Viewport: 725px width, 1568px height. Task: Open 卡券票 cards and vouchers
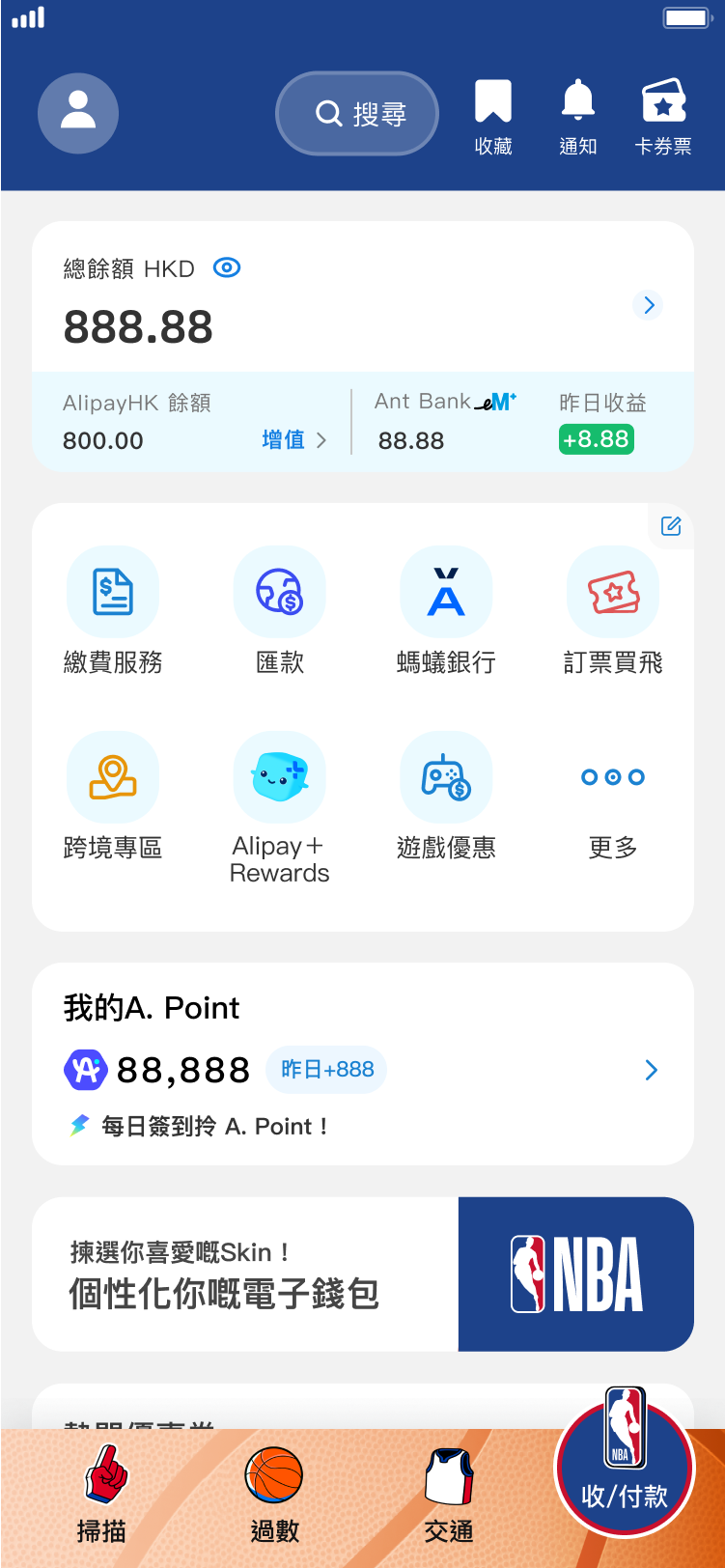click(663, 113)
